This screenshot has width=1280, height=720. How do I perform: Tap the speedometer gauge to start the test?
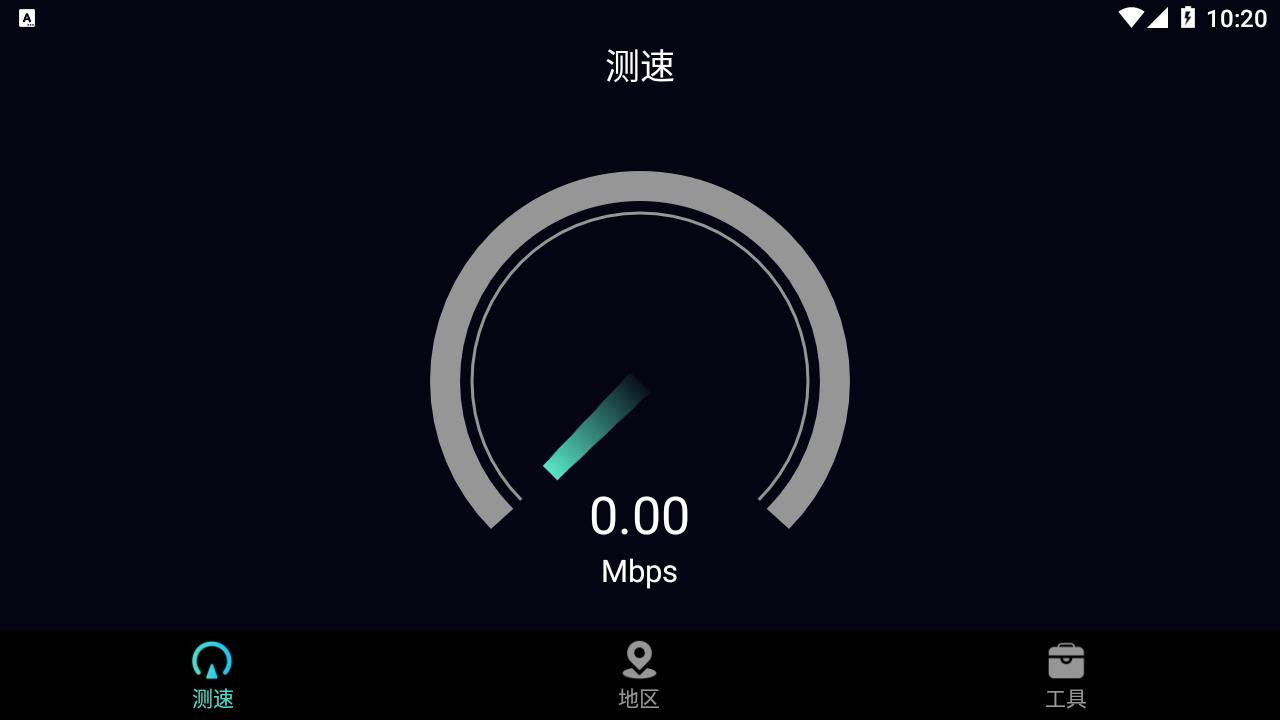(640, 380)
